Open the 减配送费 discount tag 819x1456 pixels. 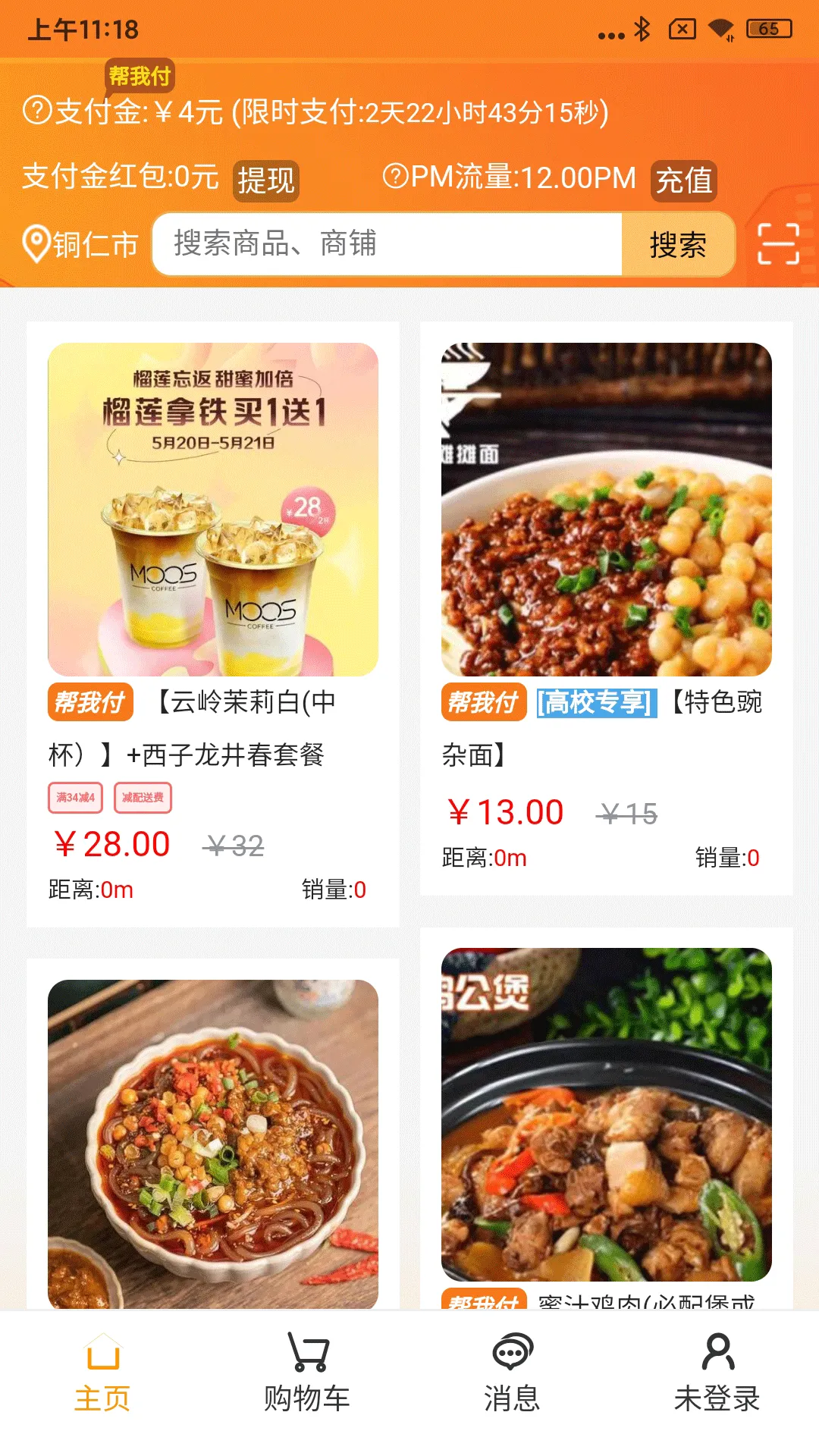point(144,798)
